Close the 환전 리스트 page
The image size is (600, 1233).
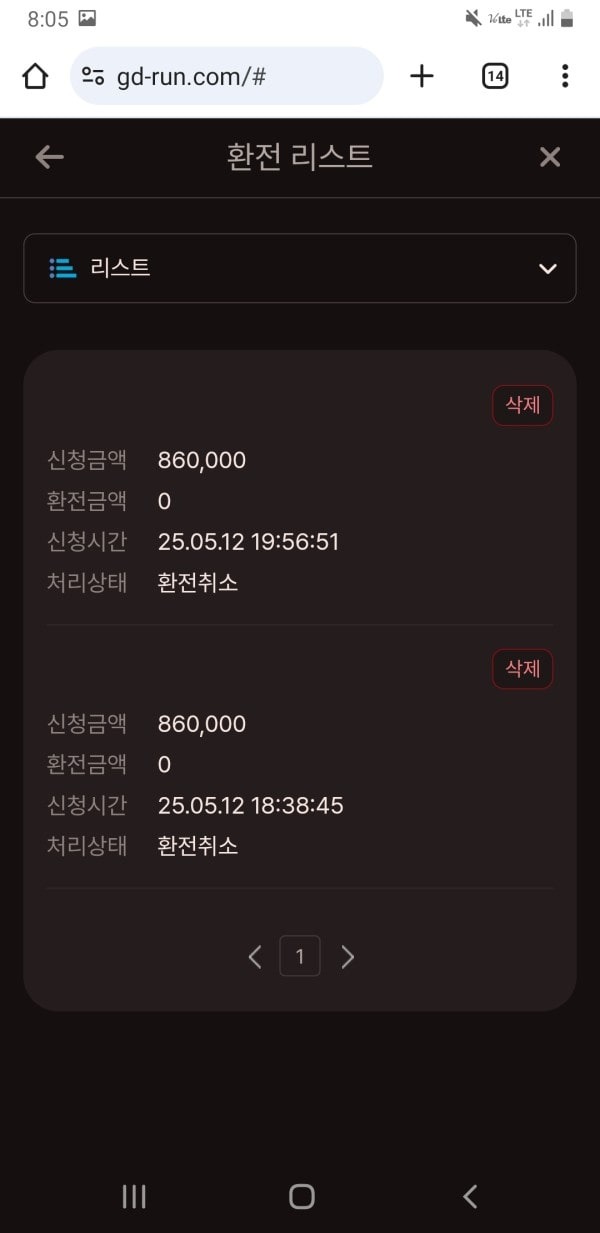(x=550, y=157)
